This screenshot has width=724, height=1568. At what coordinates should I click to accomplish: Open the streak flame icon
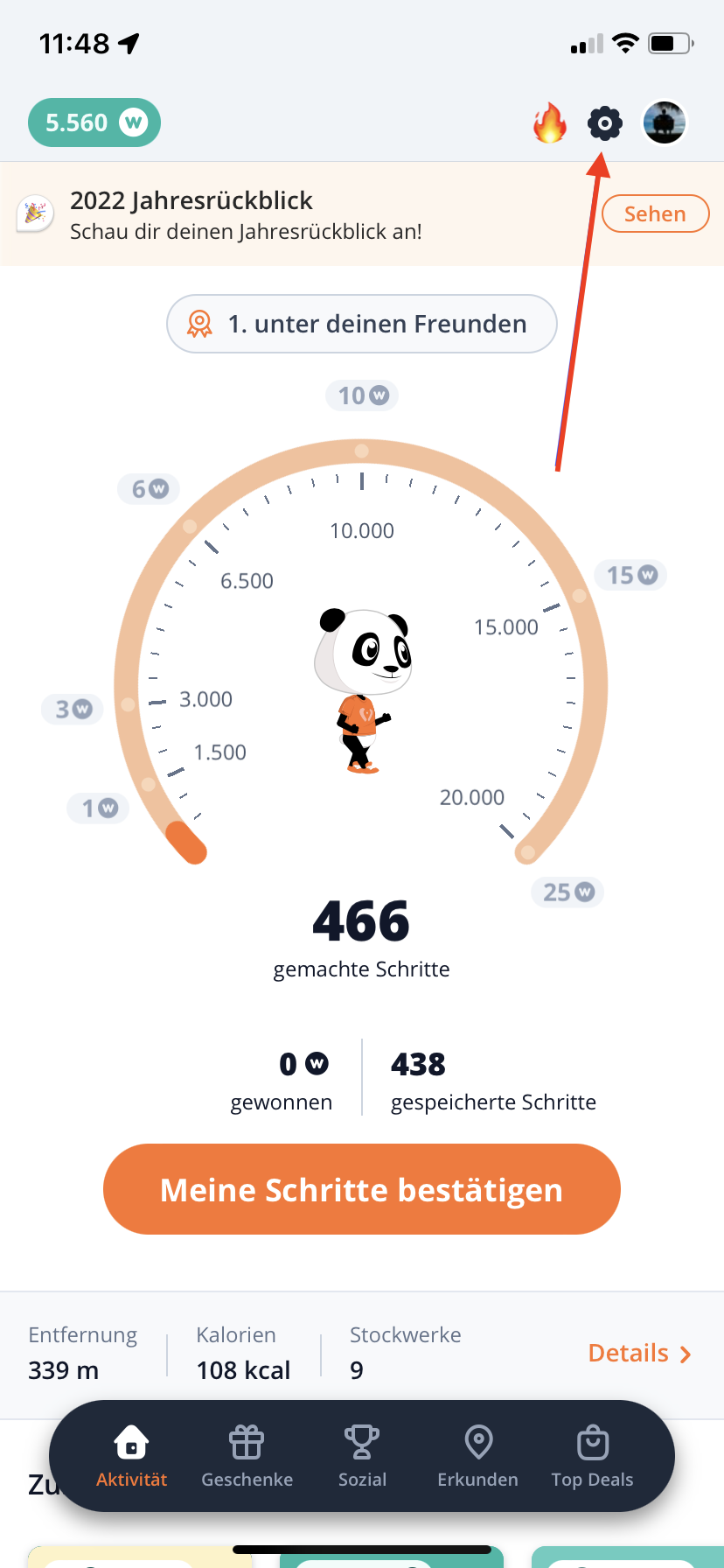(x=550, y=123)
